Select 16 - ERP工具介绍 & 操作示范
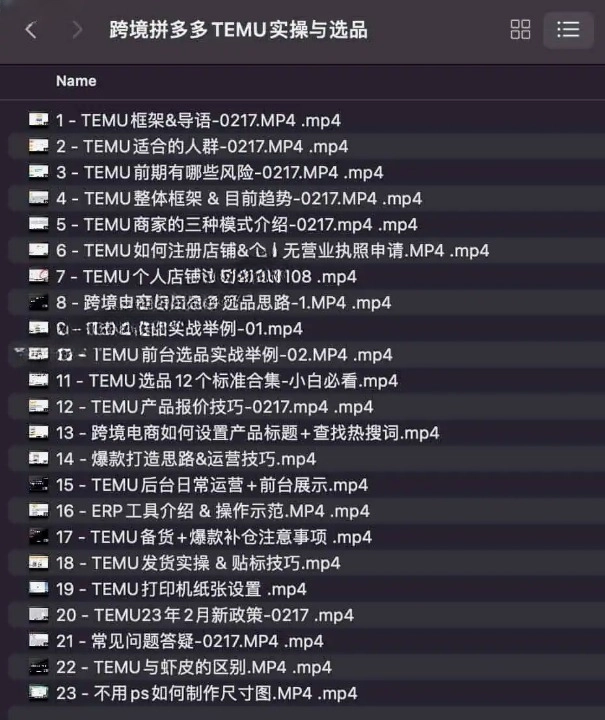The height and width of the screenshot is (720, 605). point(212,511)
